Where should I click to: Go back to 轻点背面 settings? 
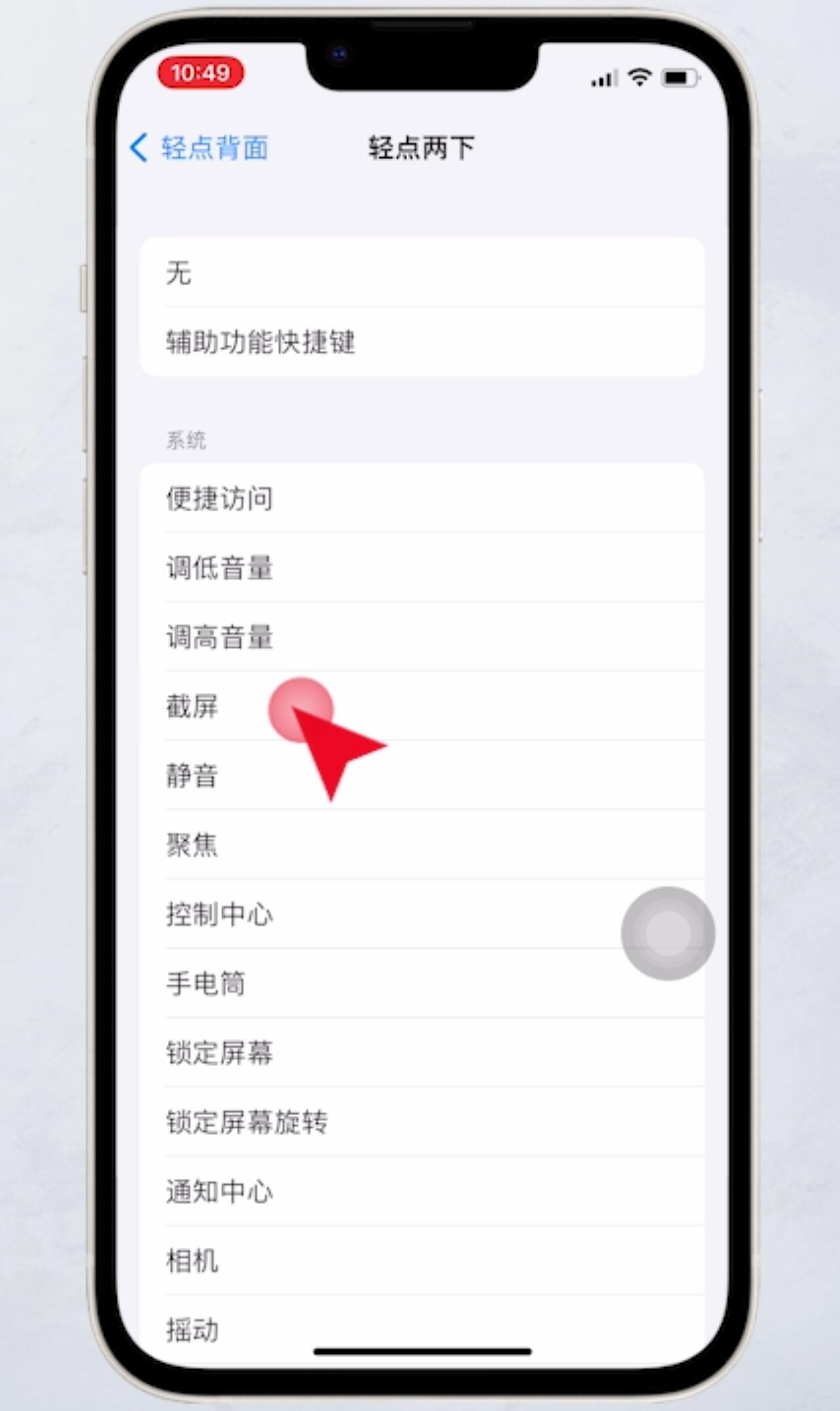point(200,148)
